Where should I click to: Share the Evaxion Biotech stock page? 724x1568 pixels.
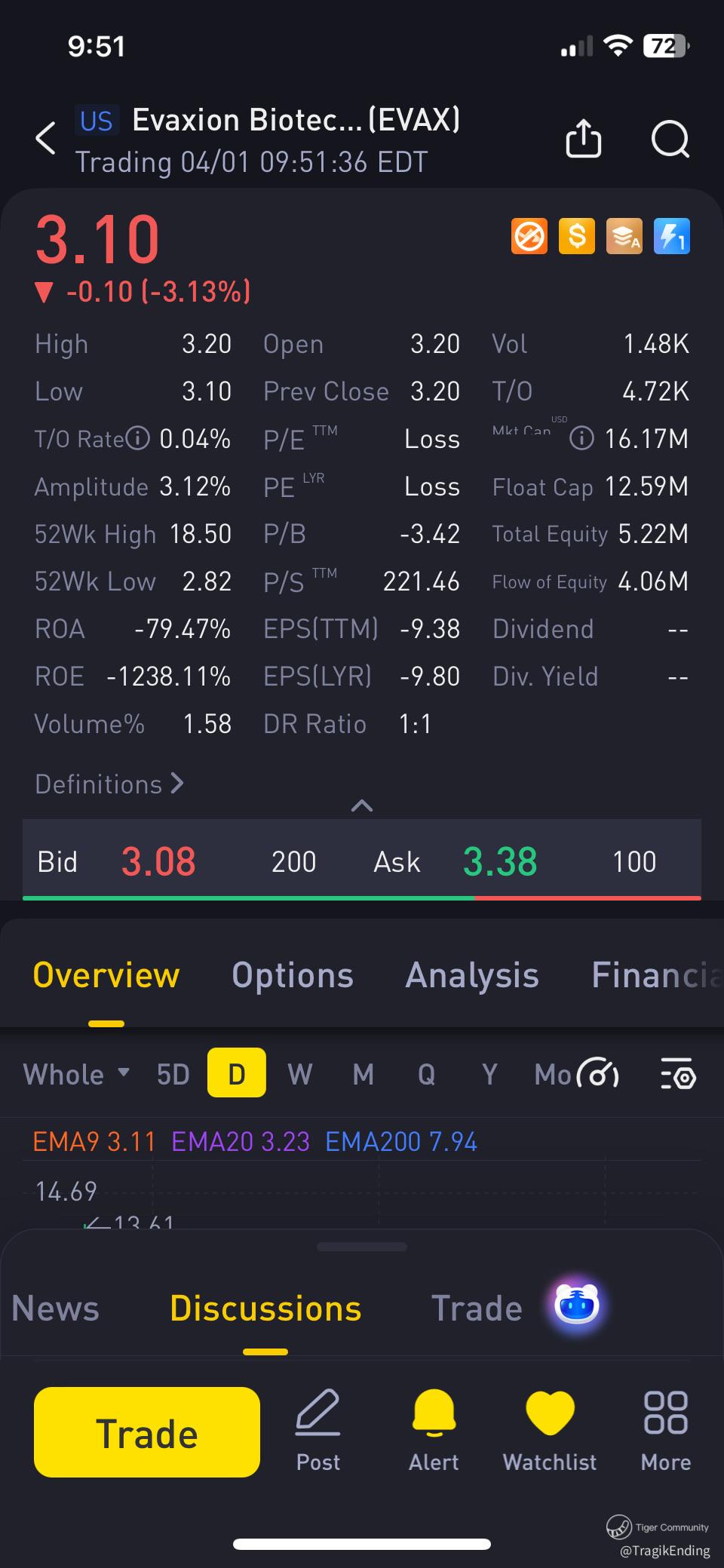click(x=583, y=140)
